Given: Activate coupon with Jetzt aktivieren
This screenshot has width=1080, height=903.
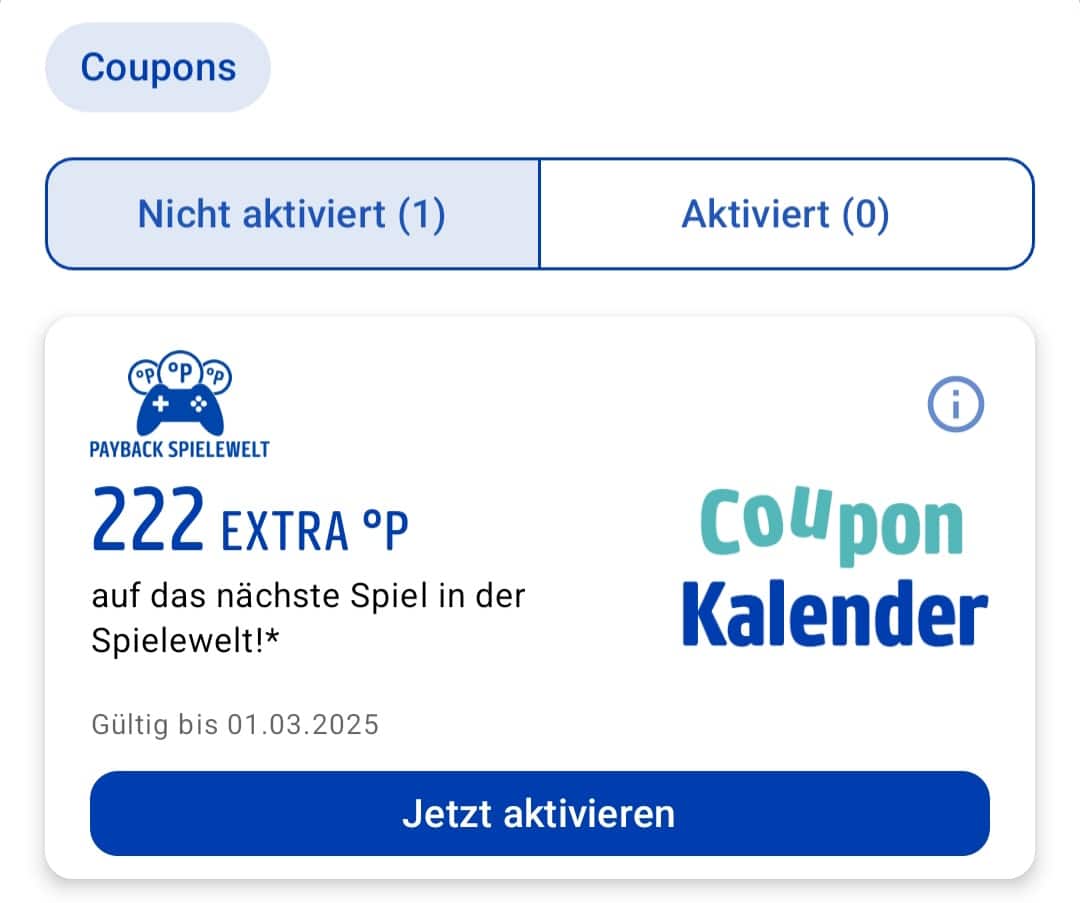Looking at the screenshot, I should (x=539, y=813).
